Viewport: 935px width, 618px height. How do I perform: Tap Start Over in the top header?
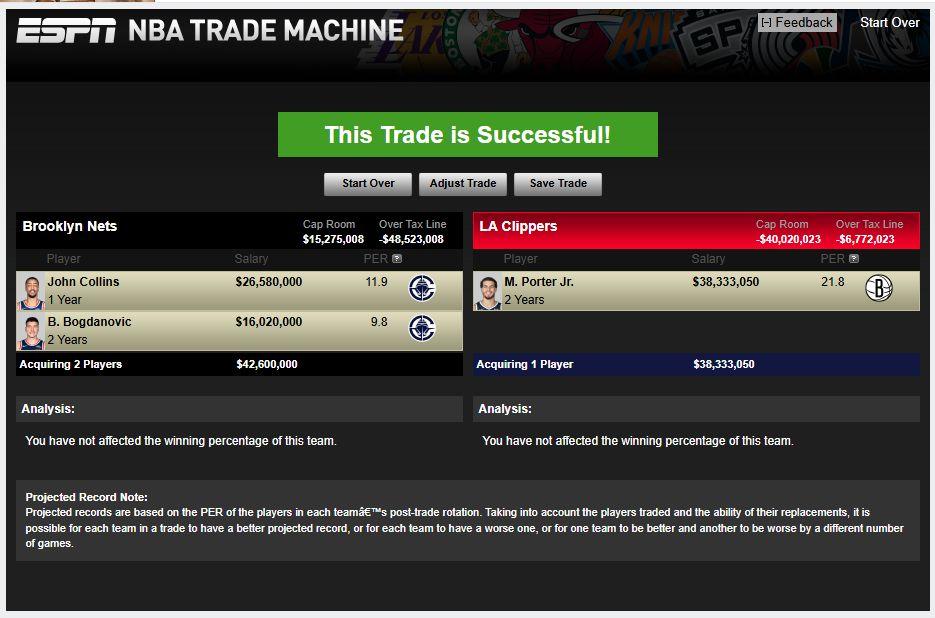889,22
